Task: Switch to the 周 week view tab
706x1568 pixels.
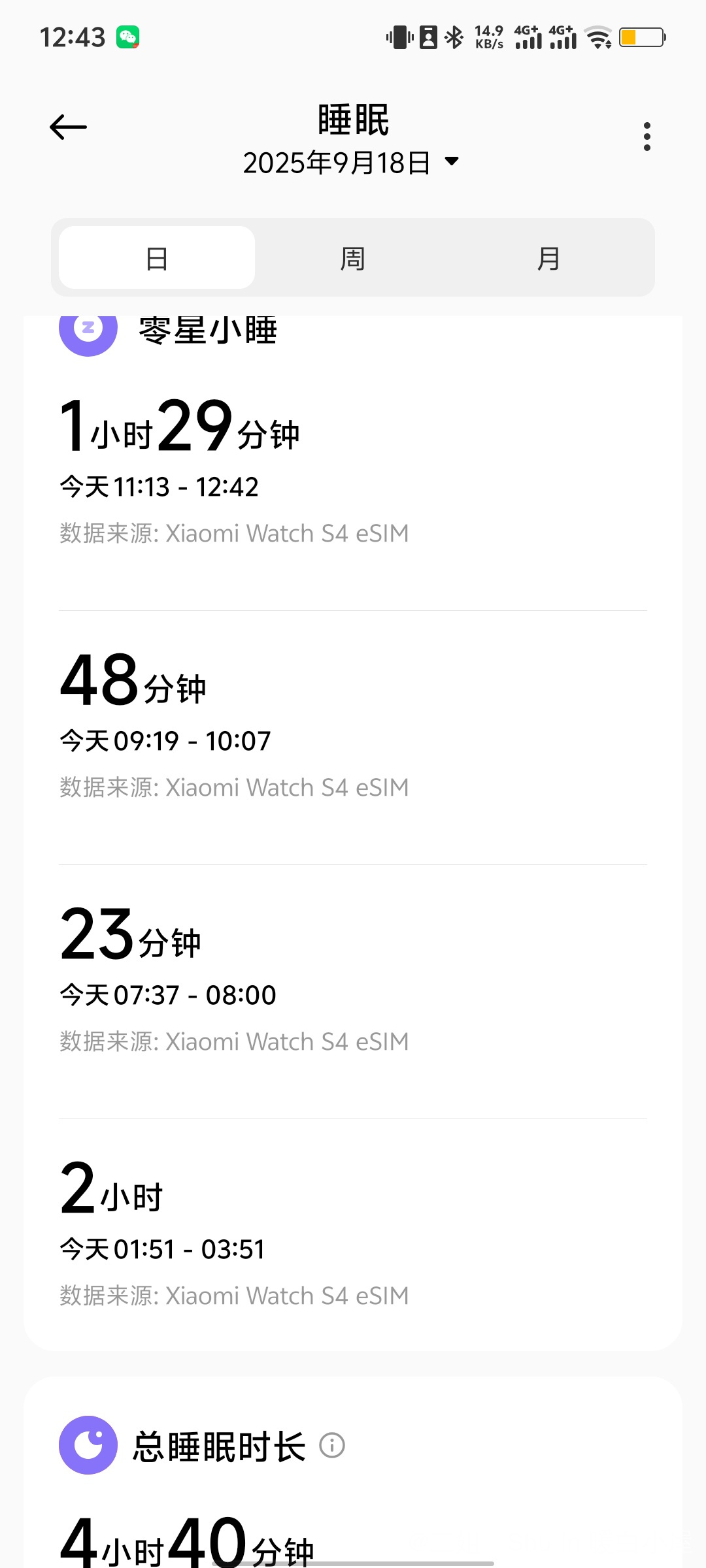Action: point(353,258)
